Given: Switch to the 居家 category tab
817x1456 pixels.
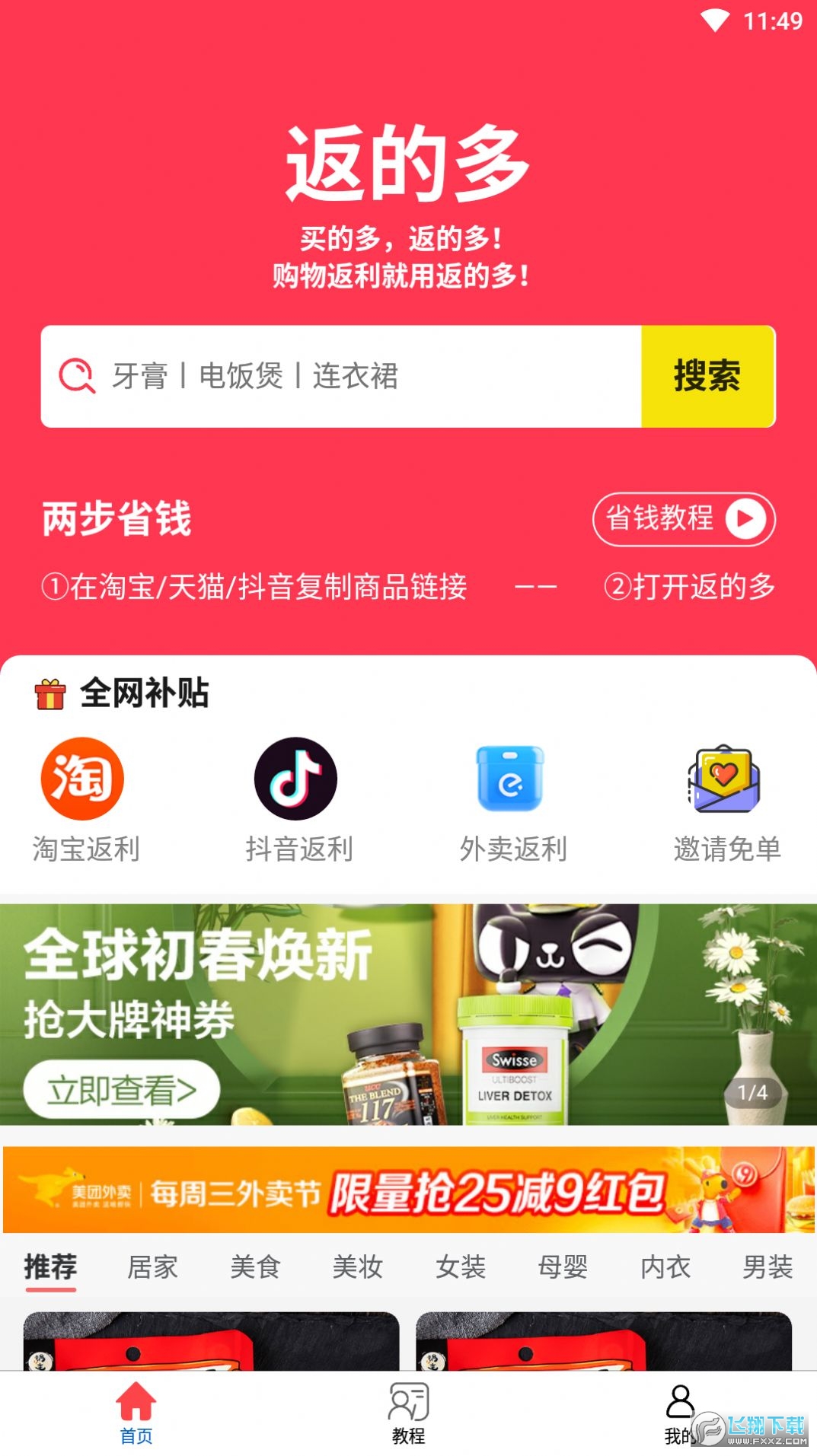Looking at the screenshot, I should [x=152, y=1268].
